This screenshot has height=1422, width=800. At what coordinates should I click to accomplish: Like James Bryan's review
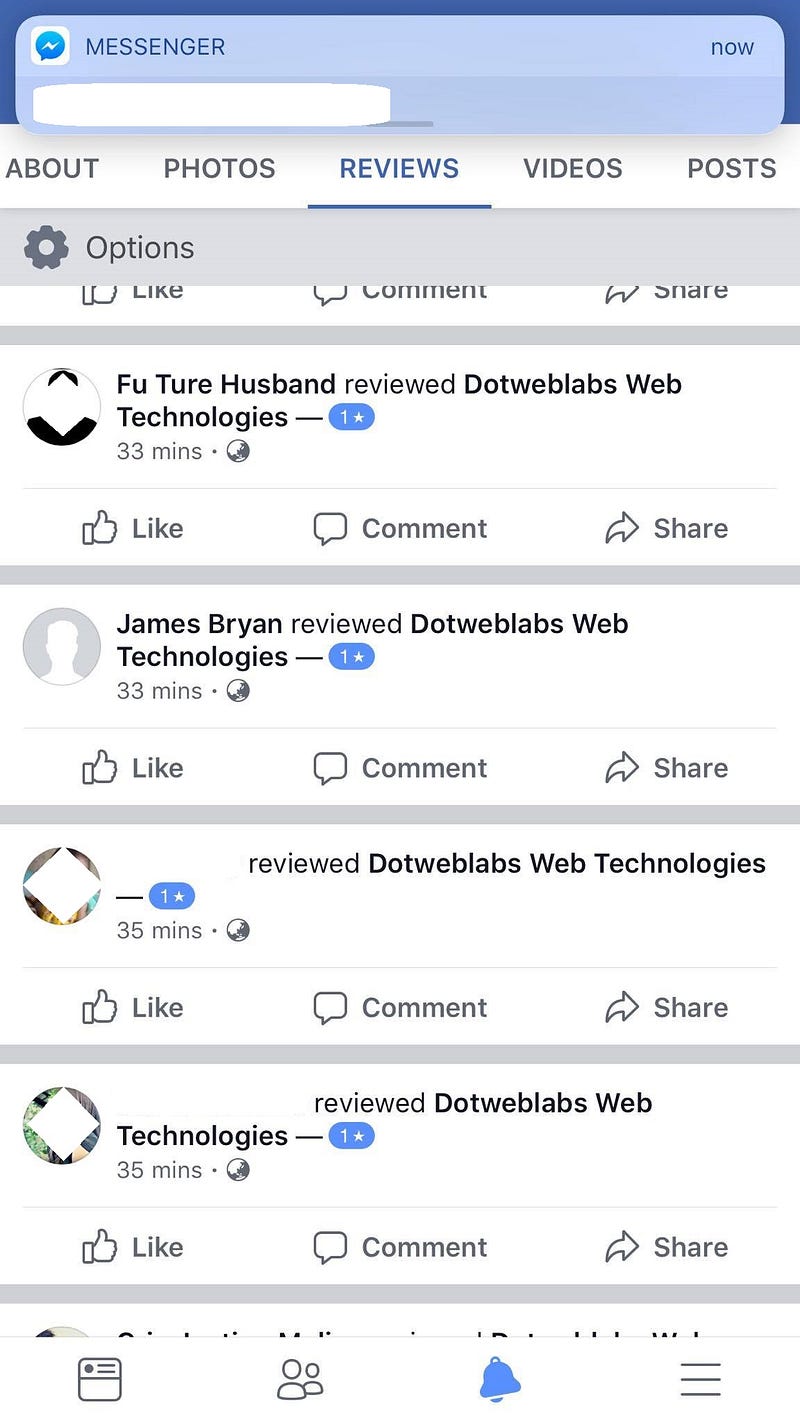[x=132, y=768]
